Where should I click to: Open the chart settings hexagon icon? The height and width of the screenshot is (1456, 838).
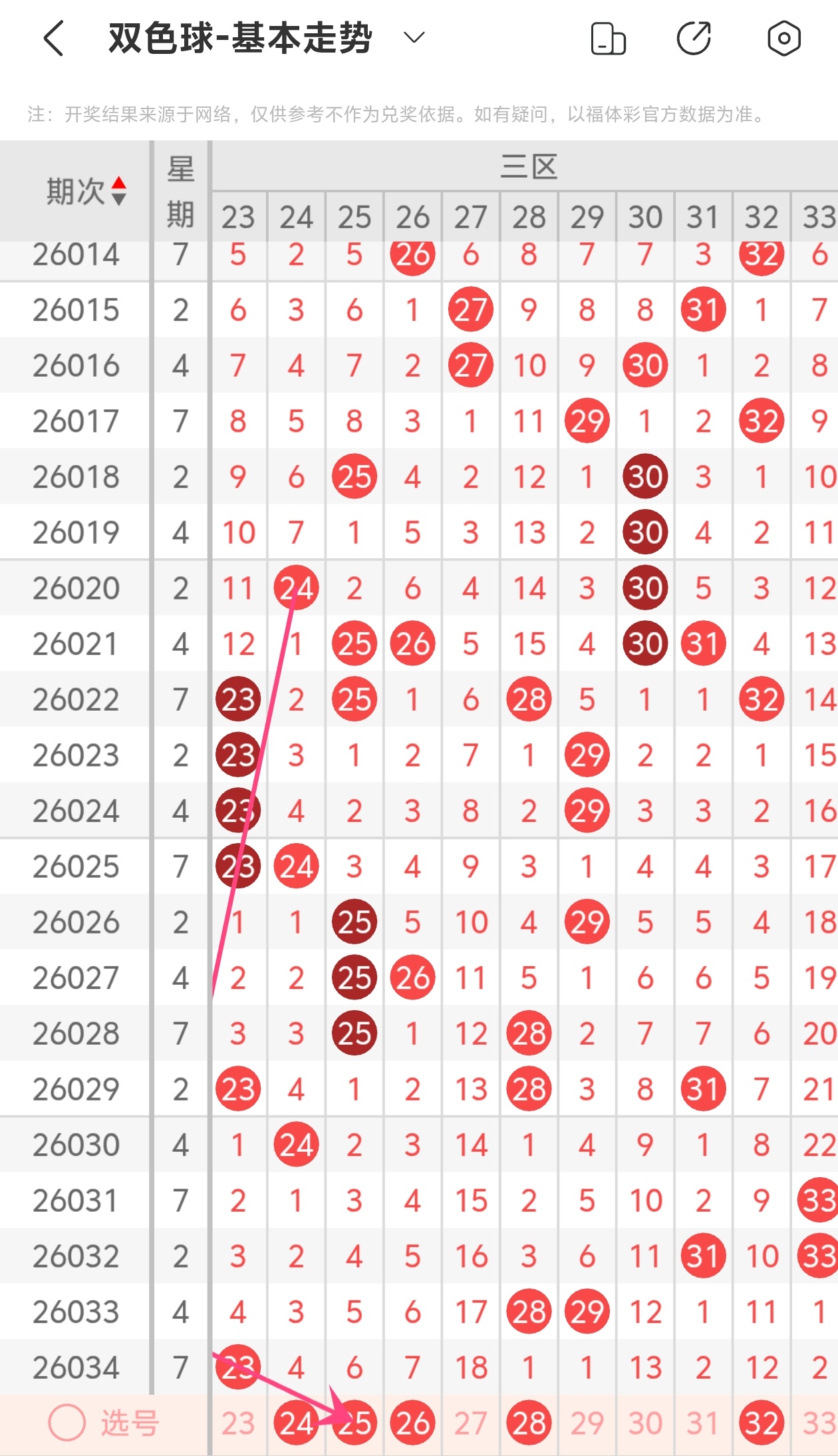click(x=783, y=38)
